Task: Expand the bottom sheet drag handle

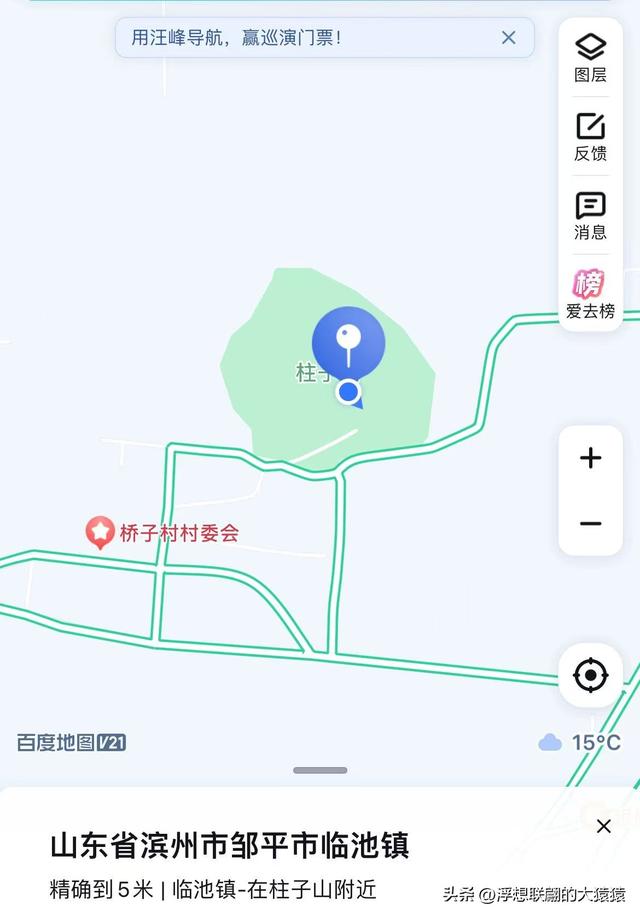Action: click(x=320, y=770)
